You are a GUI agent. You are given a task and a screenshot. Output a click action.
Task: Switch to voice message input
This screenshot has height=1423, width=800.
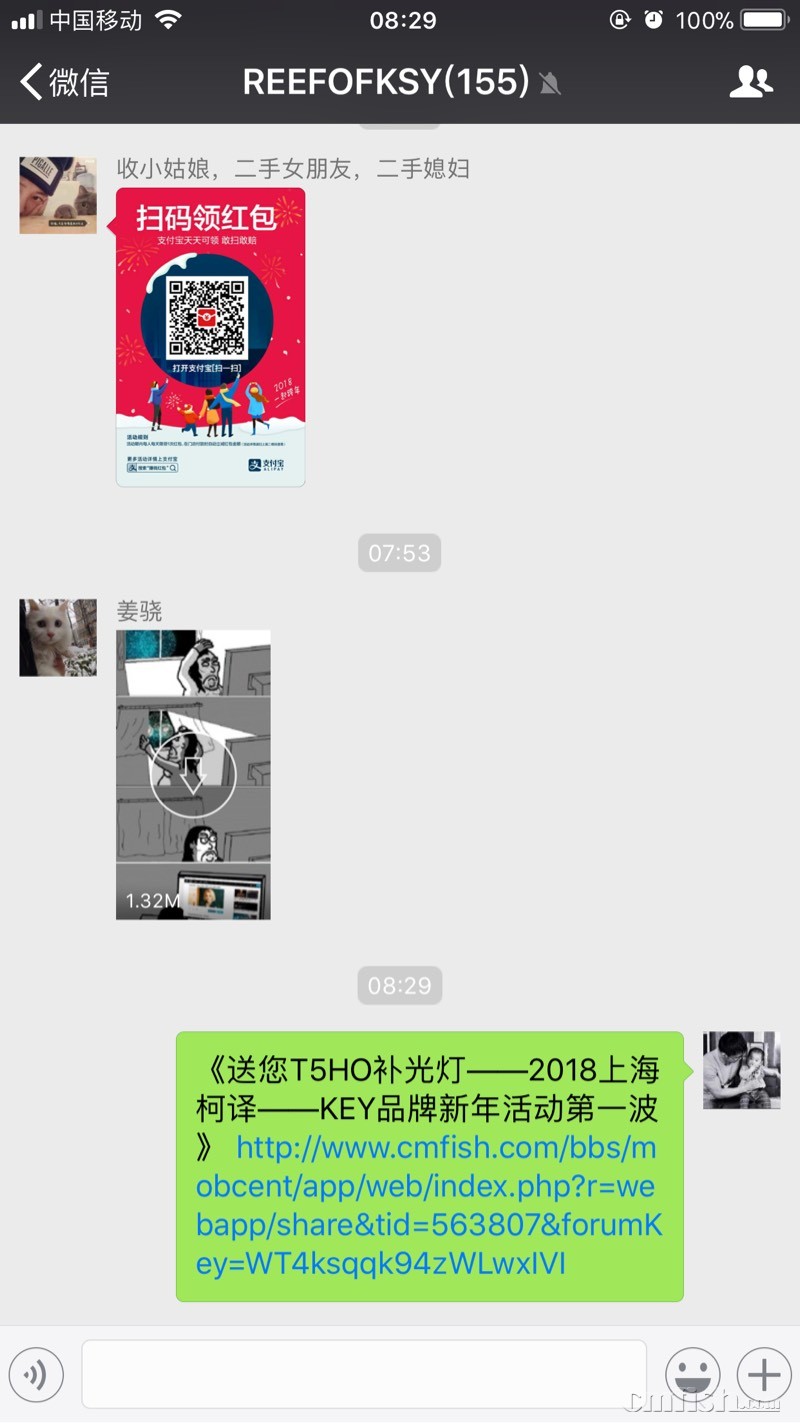(x=36, y=1375)
